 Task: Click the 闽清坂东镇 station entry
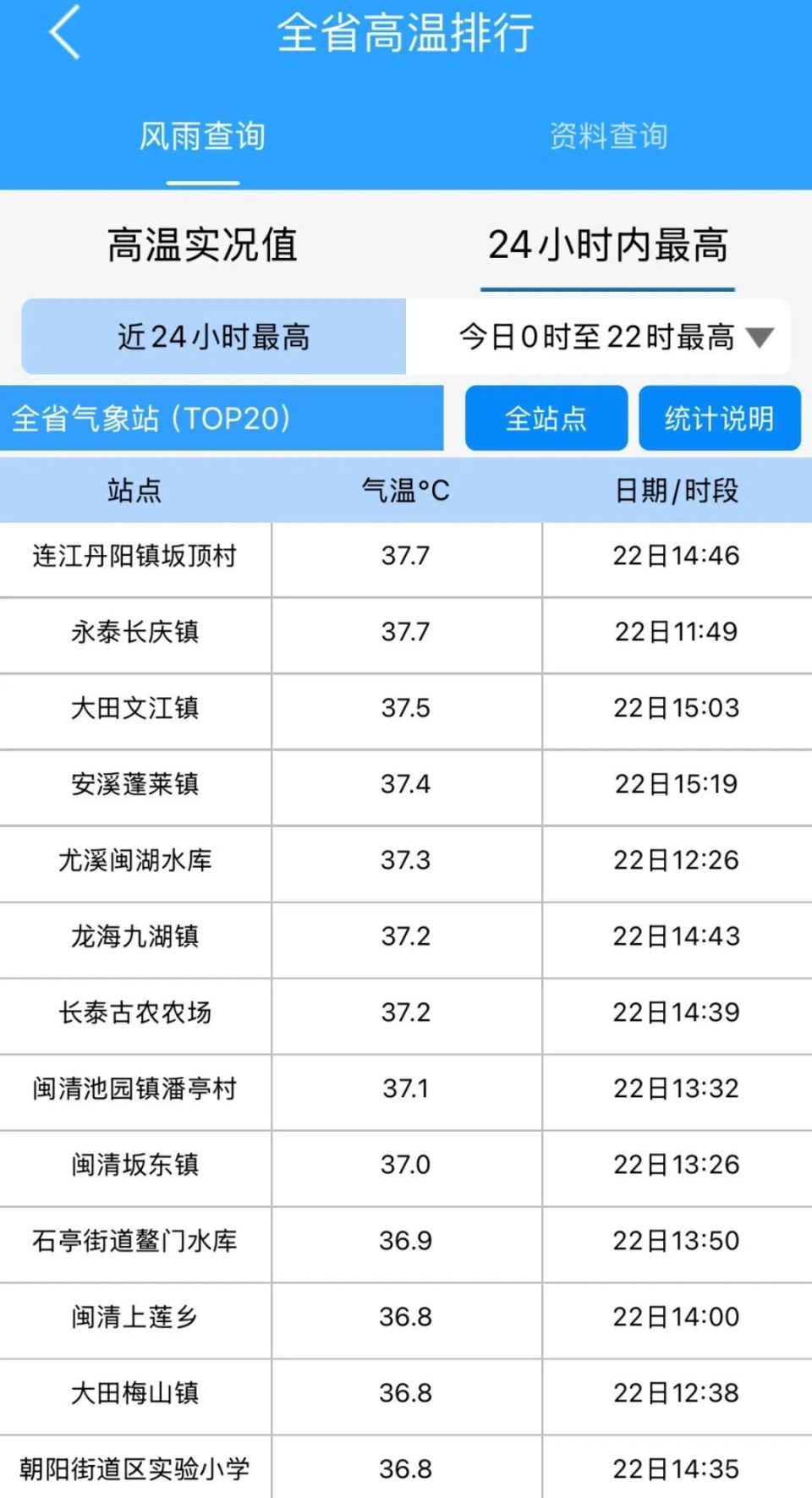[x=135, y=1165]
